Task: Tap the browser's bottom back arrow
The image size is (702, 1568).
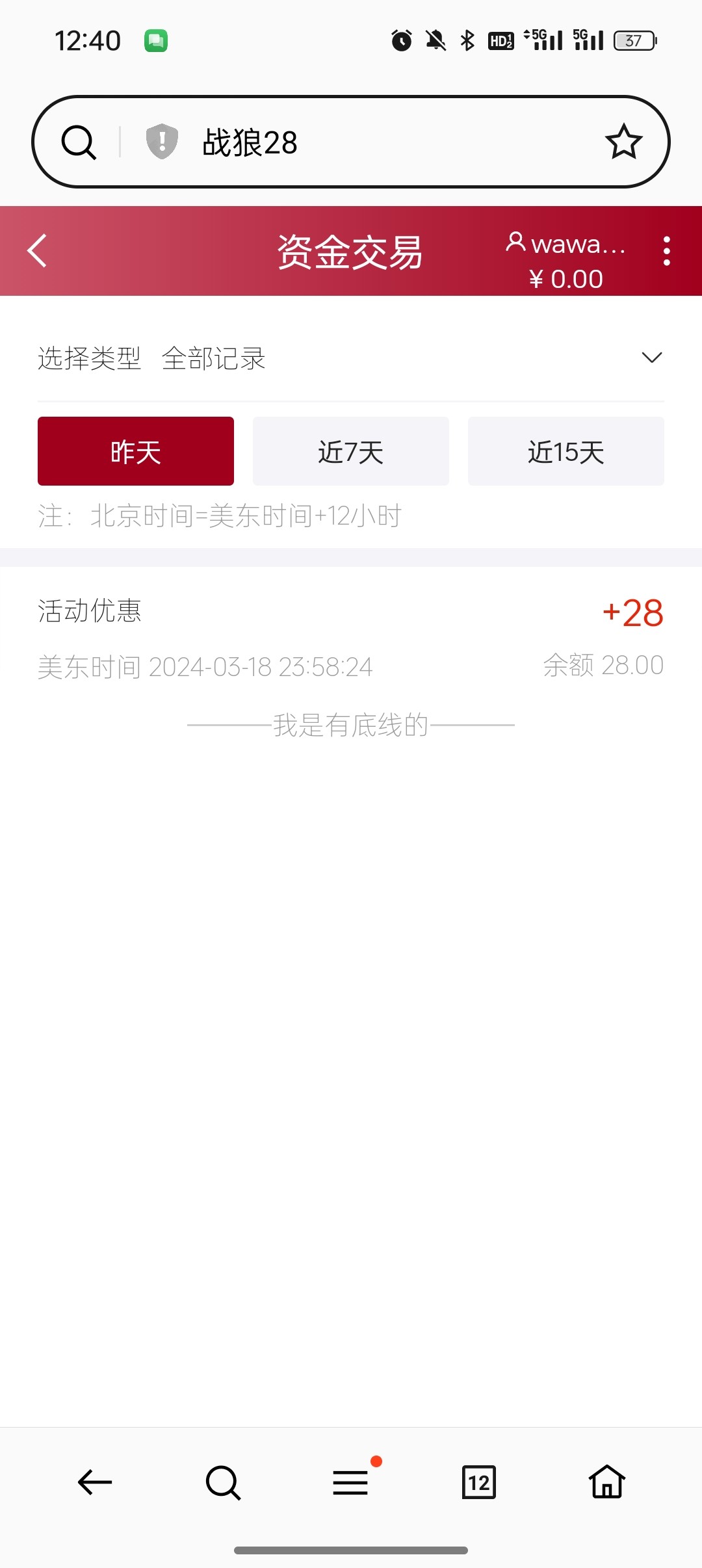Action: tap(95, 1482)
